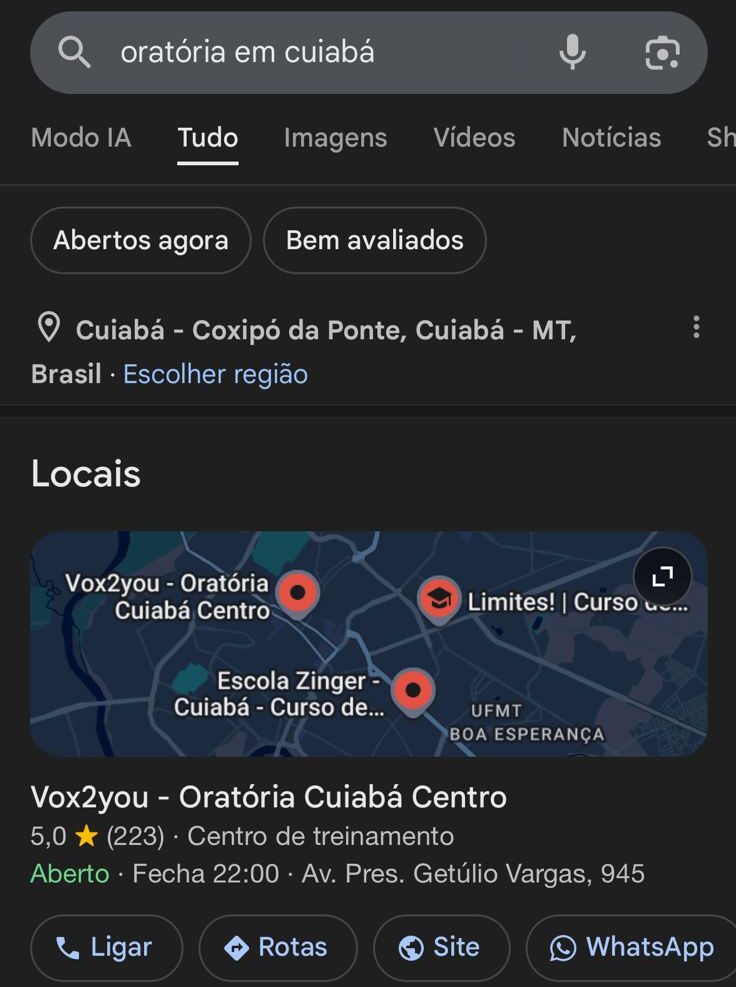Open Google Lens camera search
Viewport: 736px width, 987px height.
662,52
